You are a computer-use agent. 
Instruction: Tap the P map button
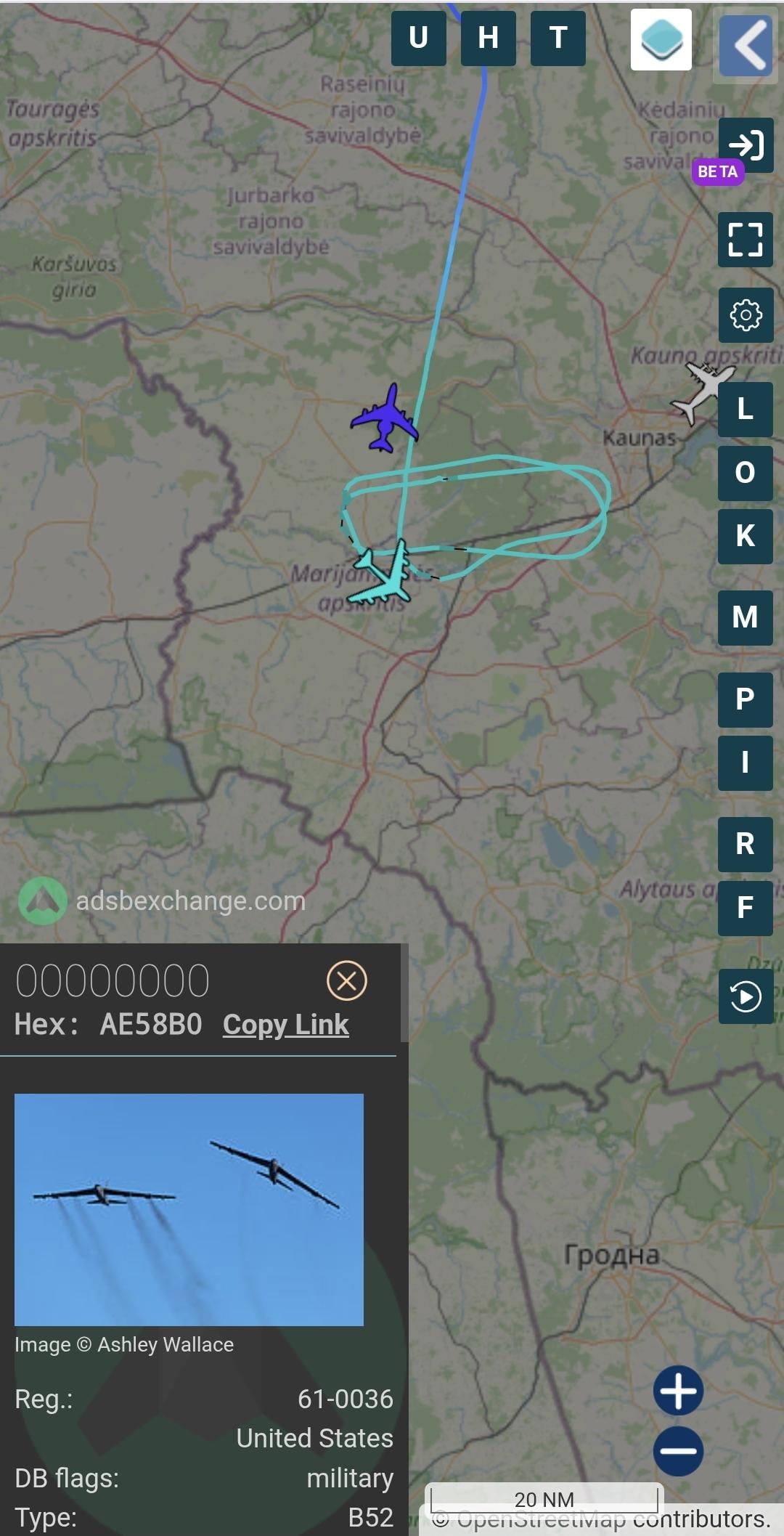pos(746,699)
